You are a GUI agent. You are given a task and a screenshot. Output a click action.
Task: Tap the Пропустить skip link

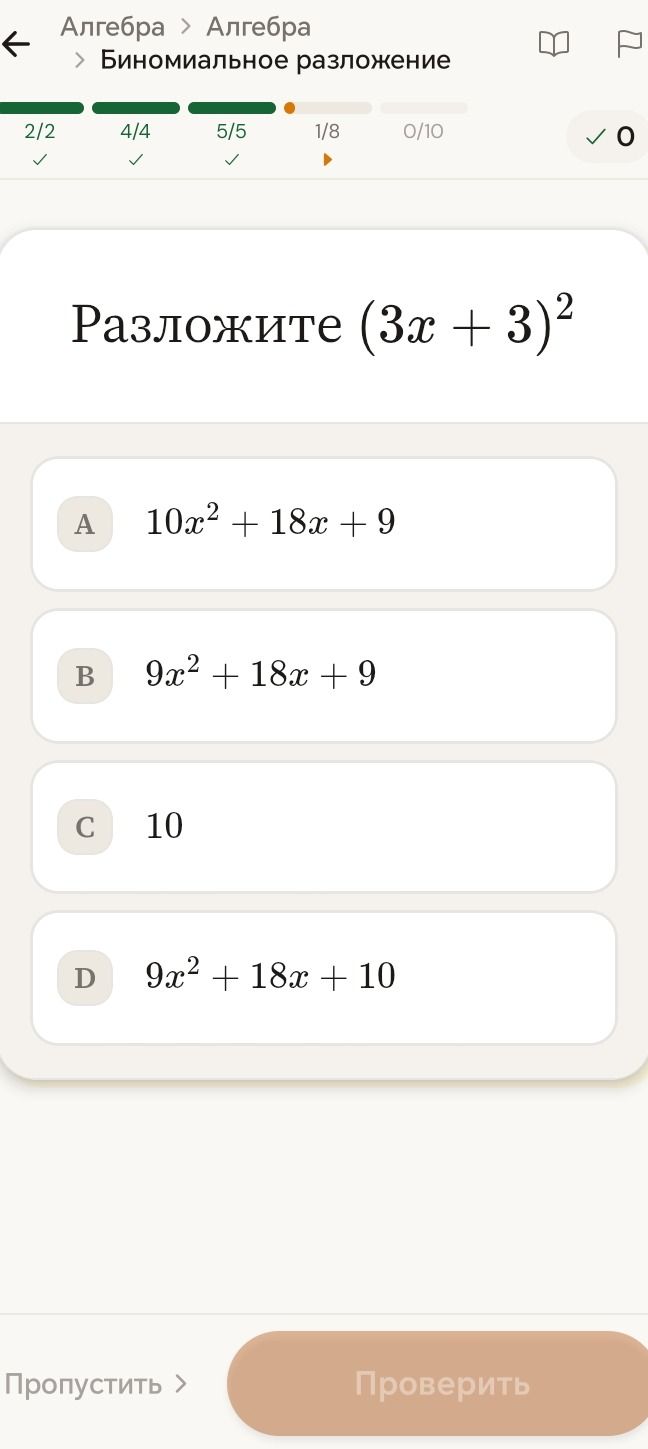[x=96, y=1384]
